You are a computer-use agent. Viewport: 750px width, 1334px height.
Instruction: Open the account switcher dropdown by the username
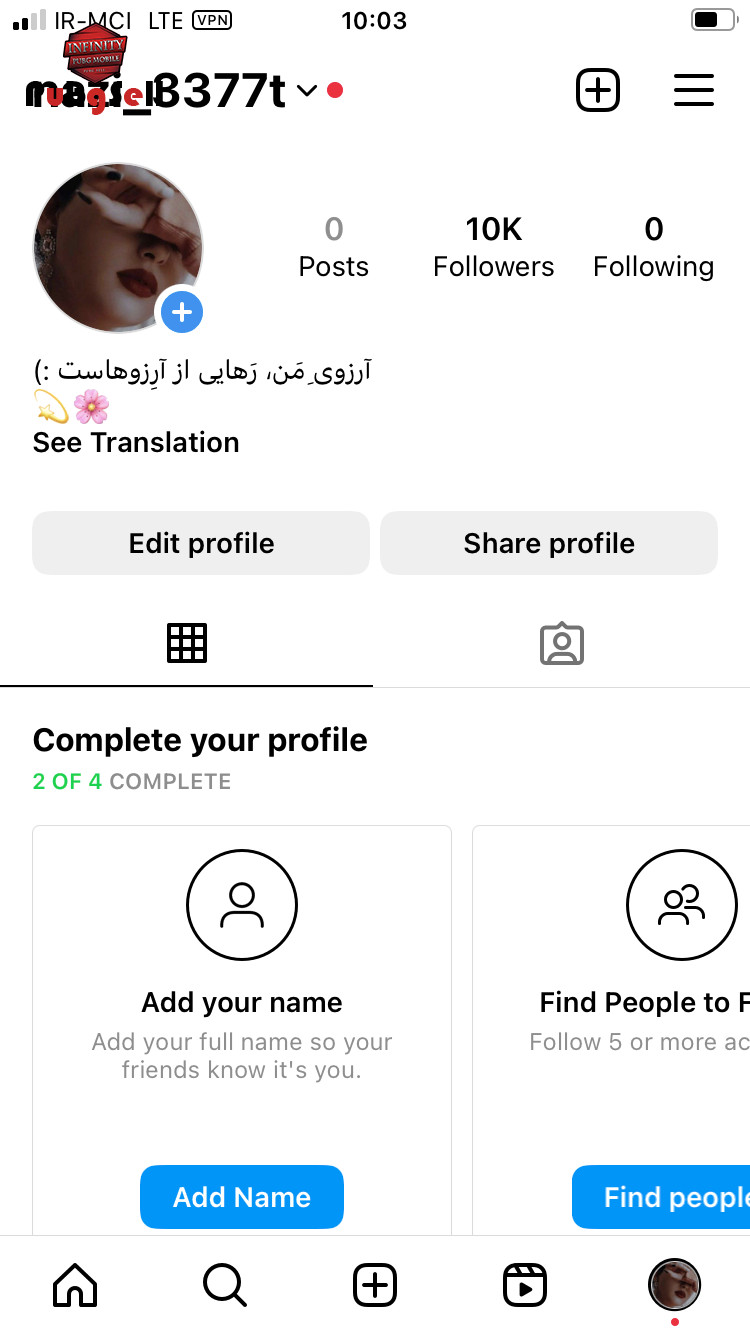(307, 91)
